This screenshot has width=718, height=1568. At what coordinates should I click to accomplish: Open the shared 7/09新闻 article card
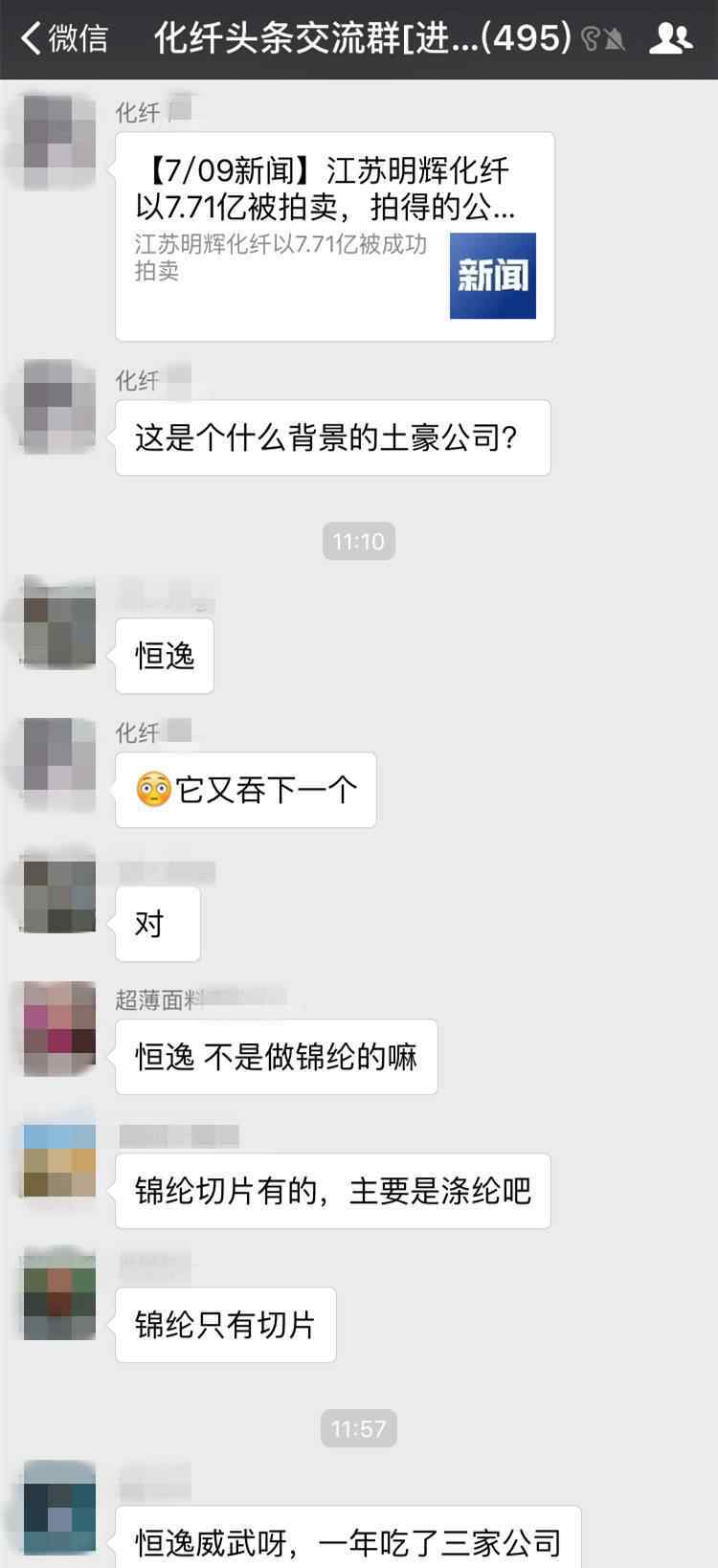click(334, 236)
